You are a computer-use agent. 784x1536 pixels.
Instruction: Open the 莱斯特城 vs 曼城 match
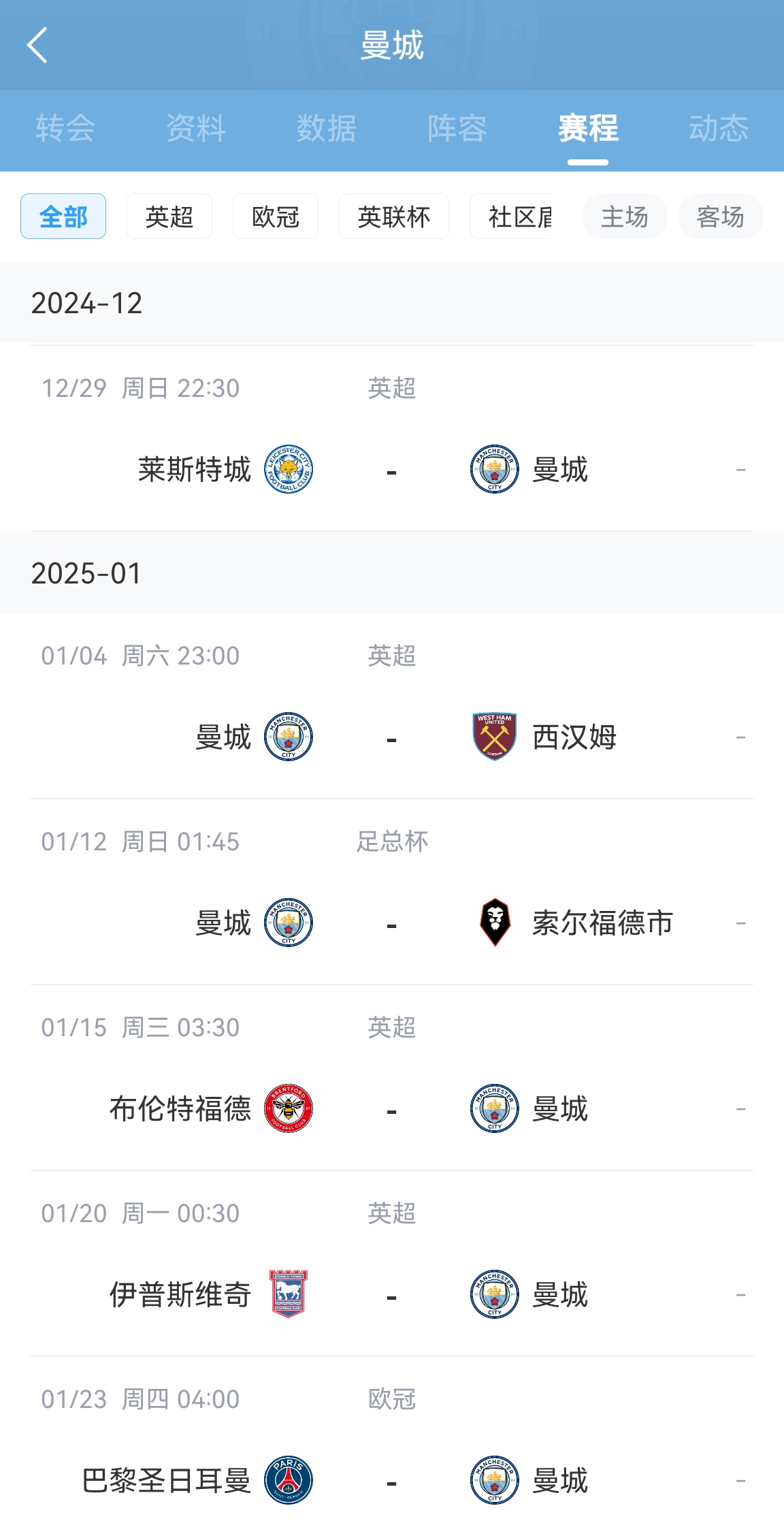[x=392, y=438]
